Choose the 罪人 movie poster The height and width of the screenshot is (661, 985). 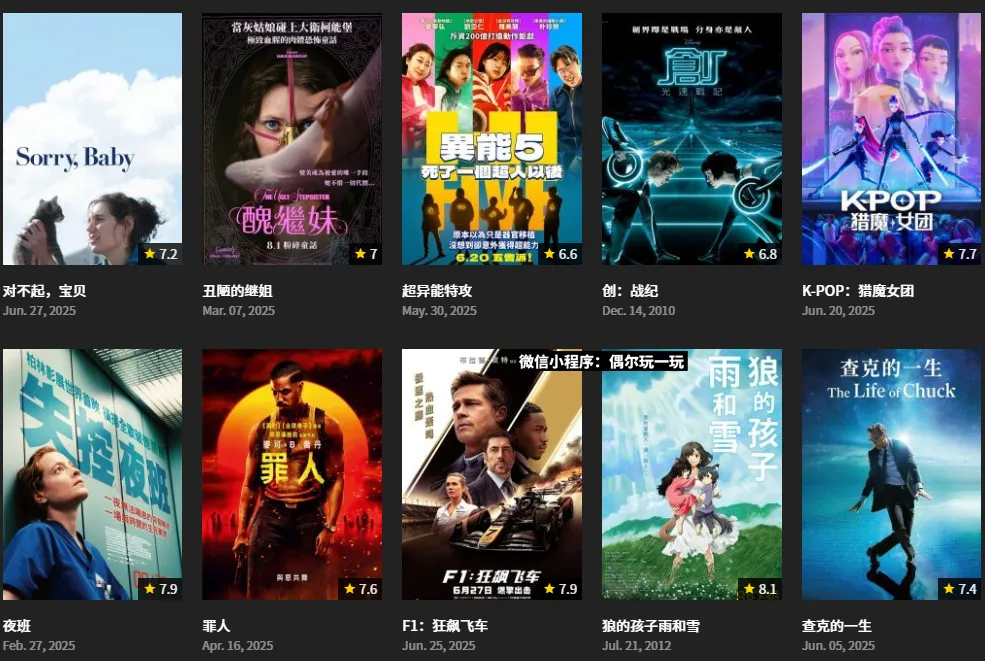[x=292, y=475]
